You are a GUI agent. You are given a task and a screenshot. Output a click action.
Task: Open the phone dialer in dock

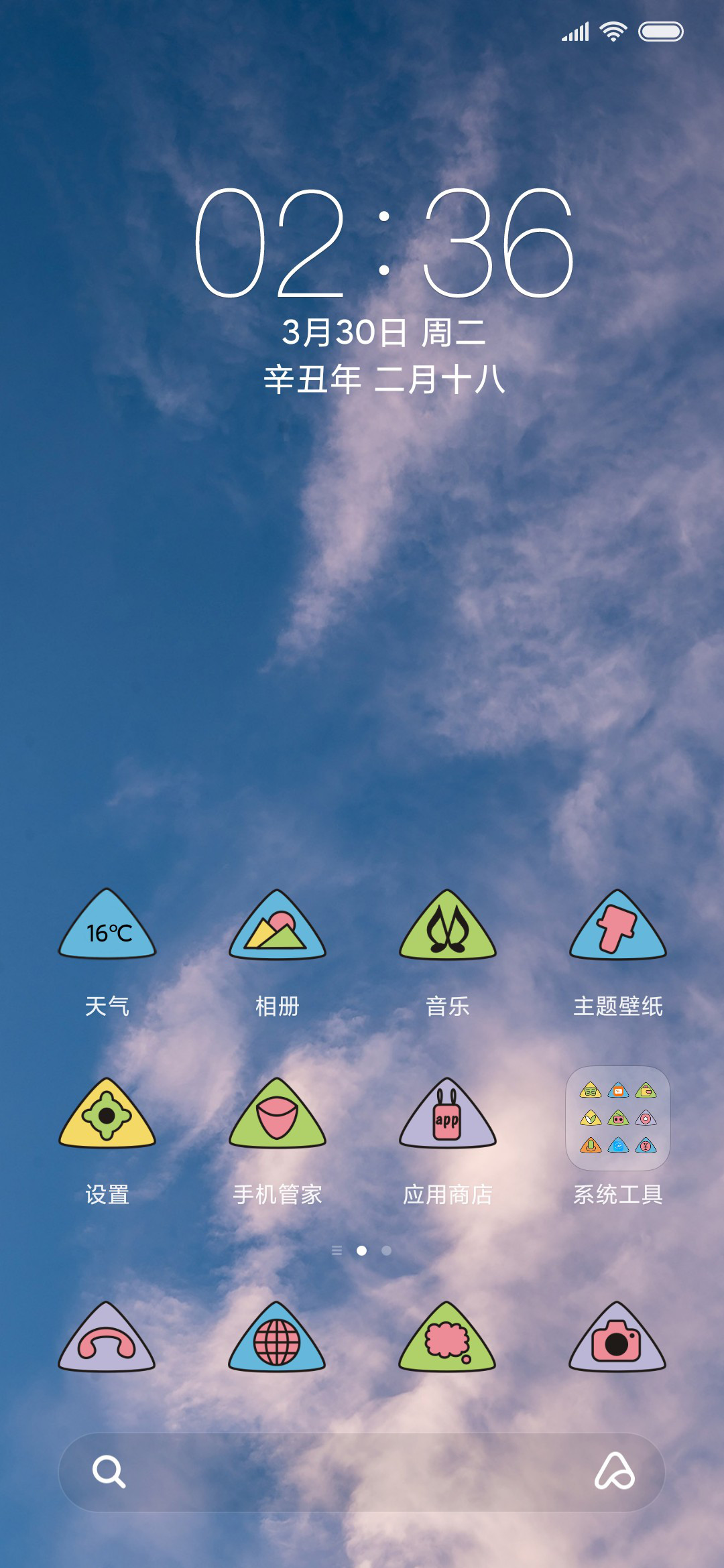[107, 1337]
